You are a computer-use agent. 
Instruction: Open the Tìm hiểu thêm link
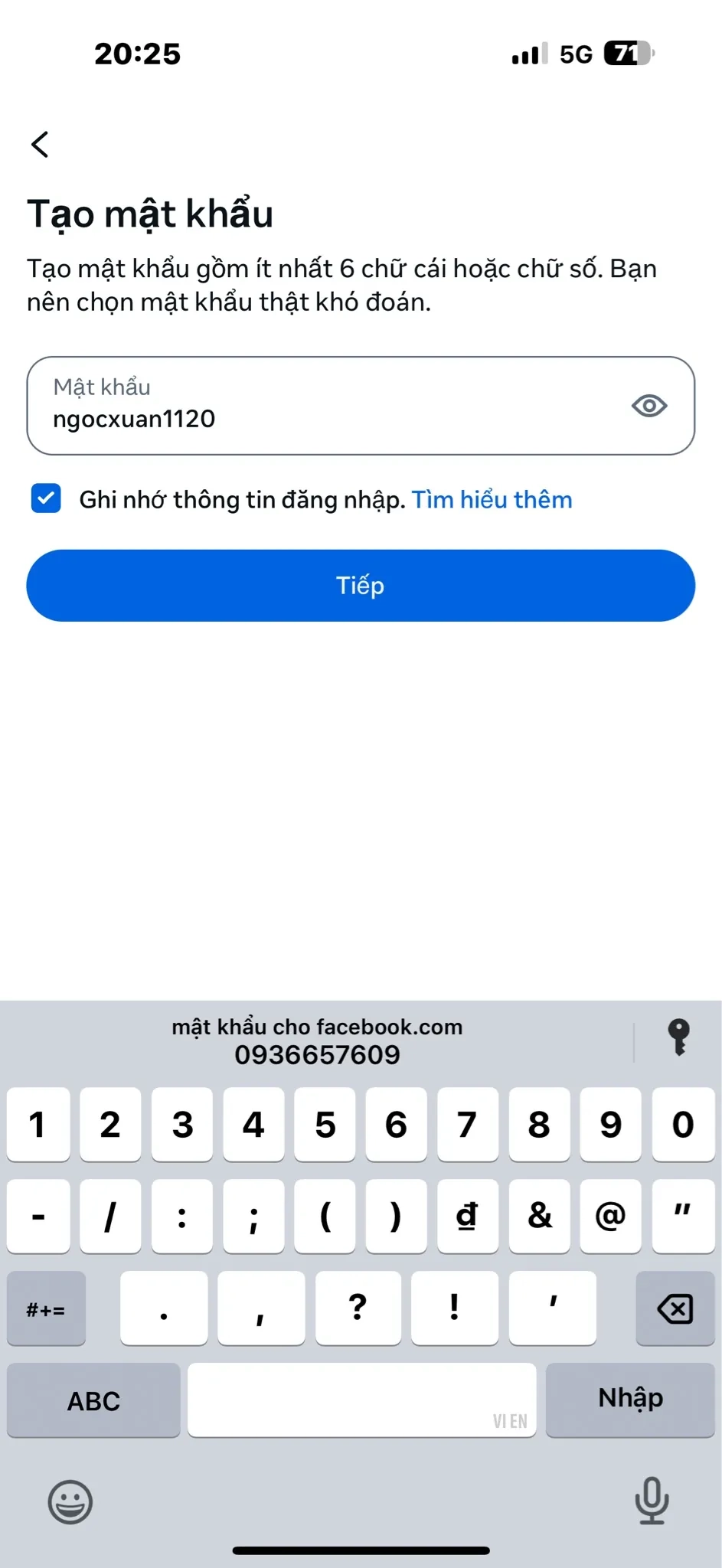pos(492,500)
